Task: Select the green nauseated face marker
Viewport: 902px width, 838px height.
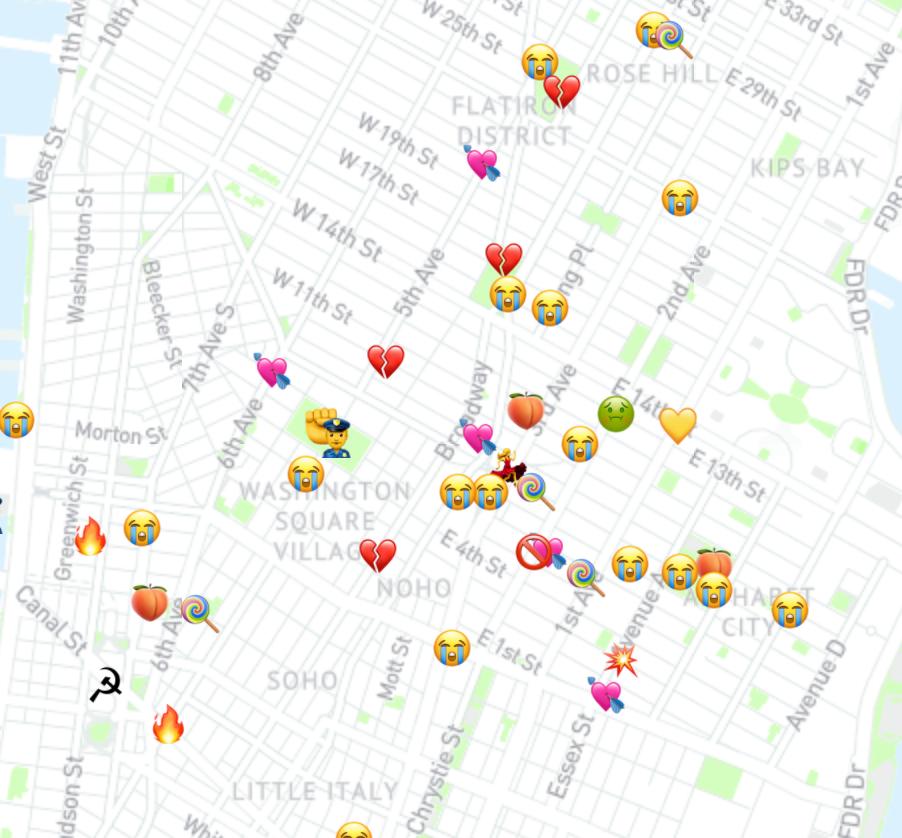Action: pyautogui.click(x=616, y=414)
